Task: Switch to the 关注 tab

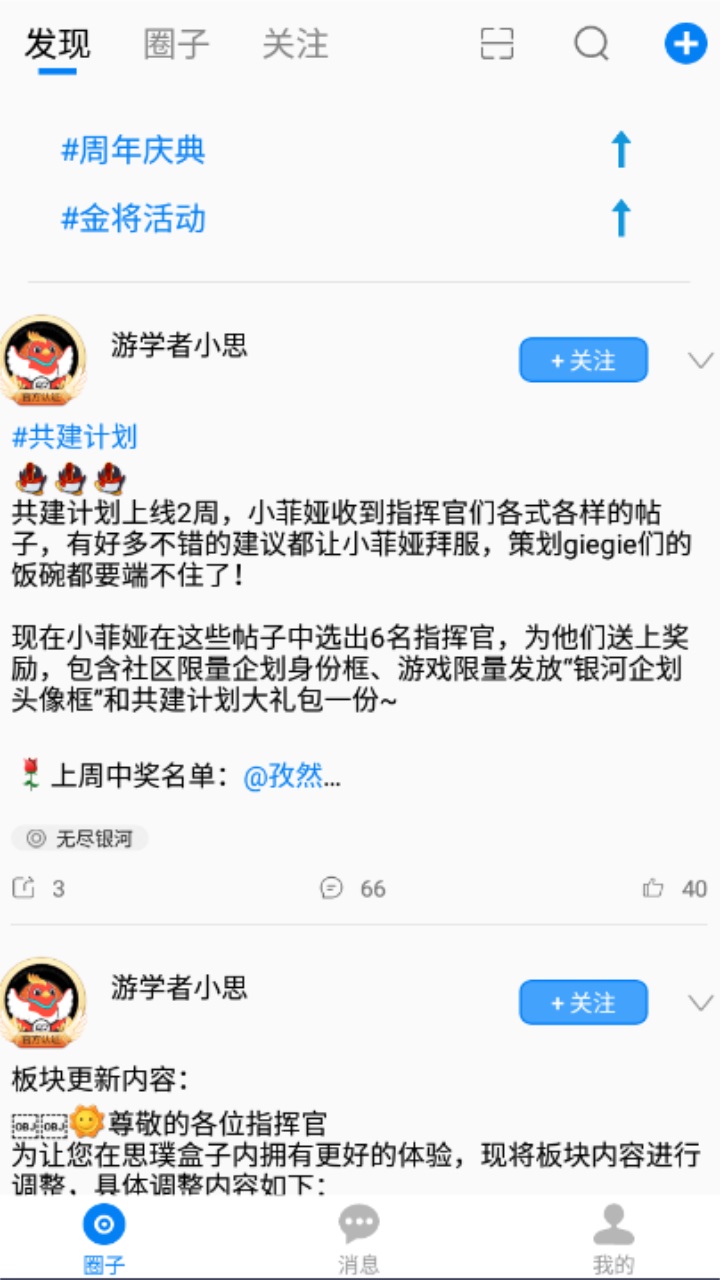Action: point(297,44)
